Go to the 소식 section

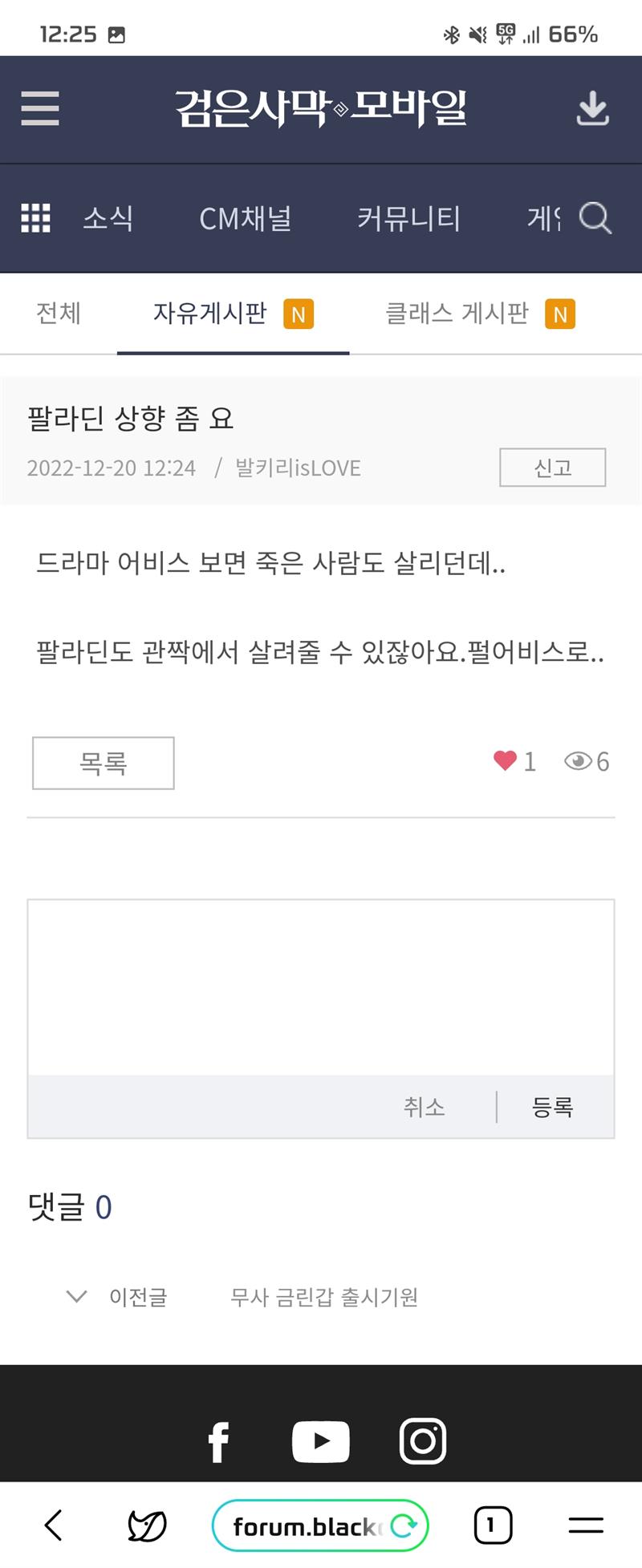[108, 218]
